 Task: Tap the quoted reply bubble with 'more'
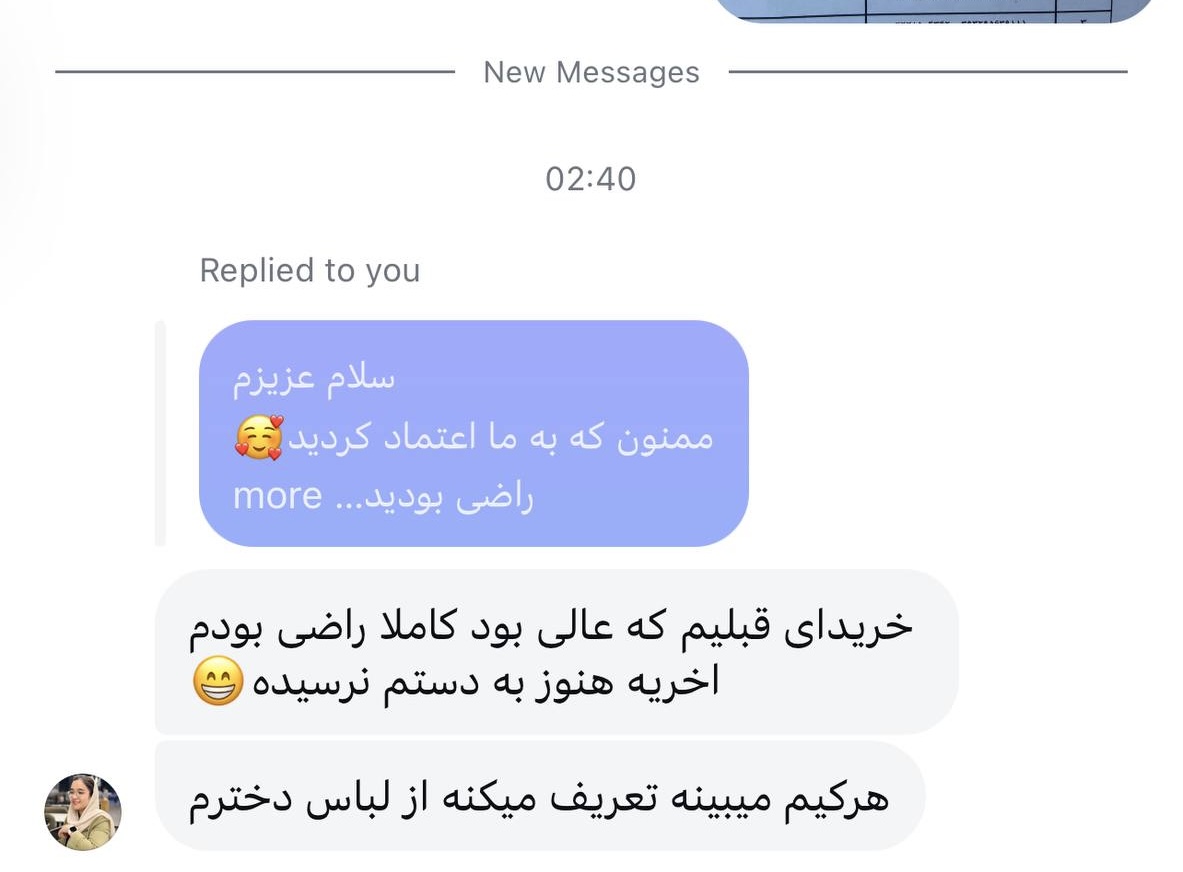[x=473, y=434]
